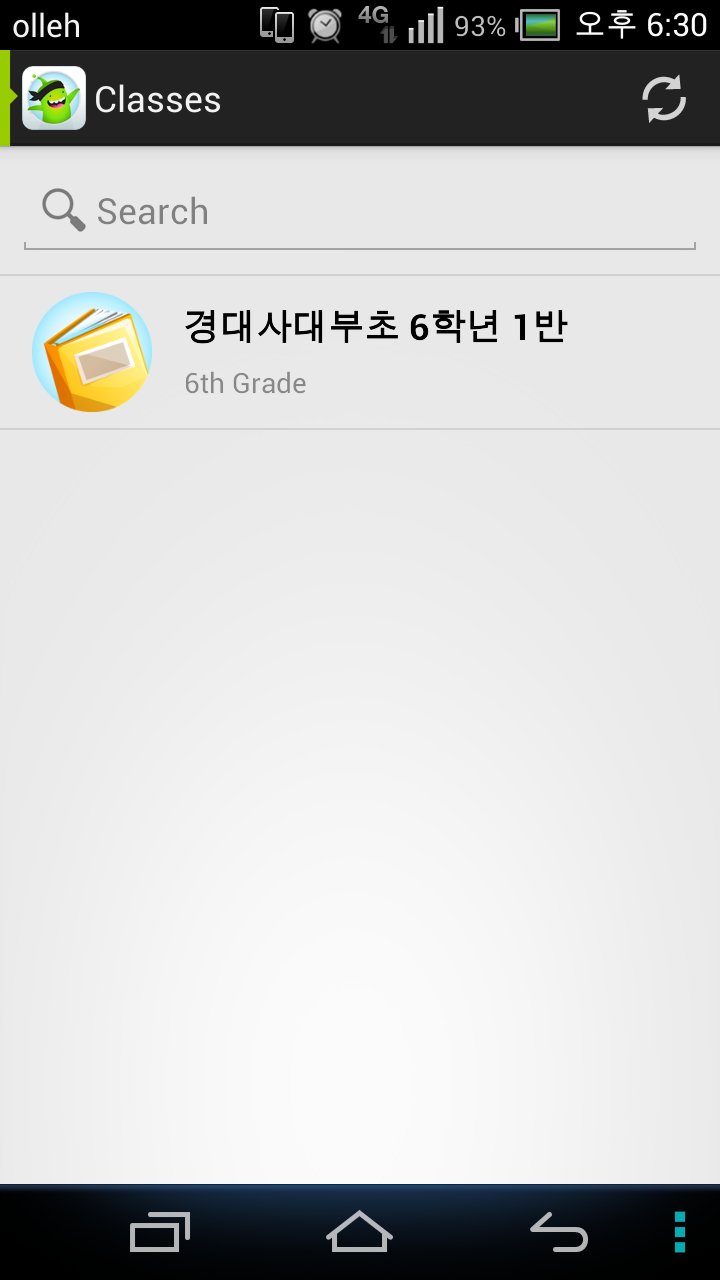Screen dimensions: 720x1280
Task: Open the system overflow menu dots
Action: [x=680, y=1231]
